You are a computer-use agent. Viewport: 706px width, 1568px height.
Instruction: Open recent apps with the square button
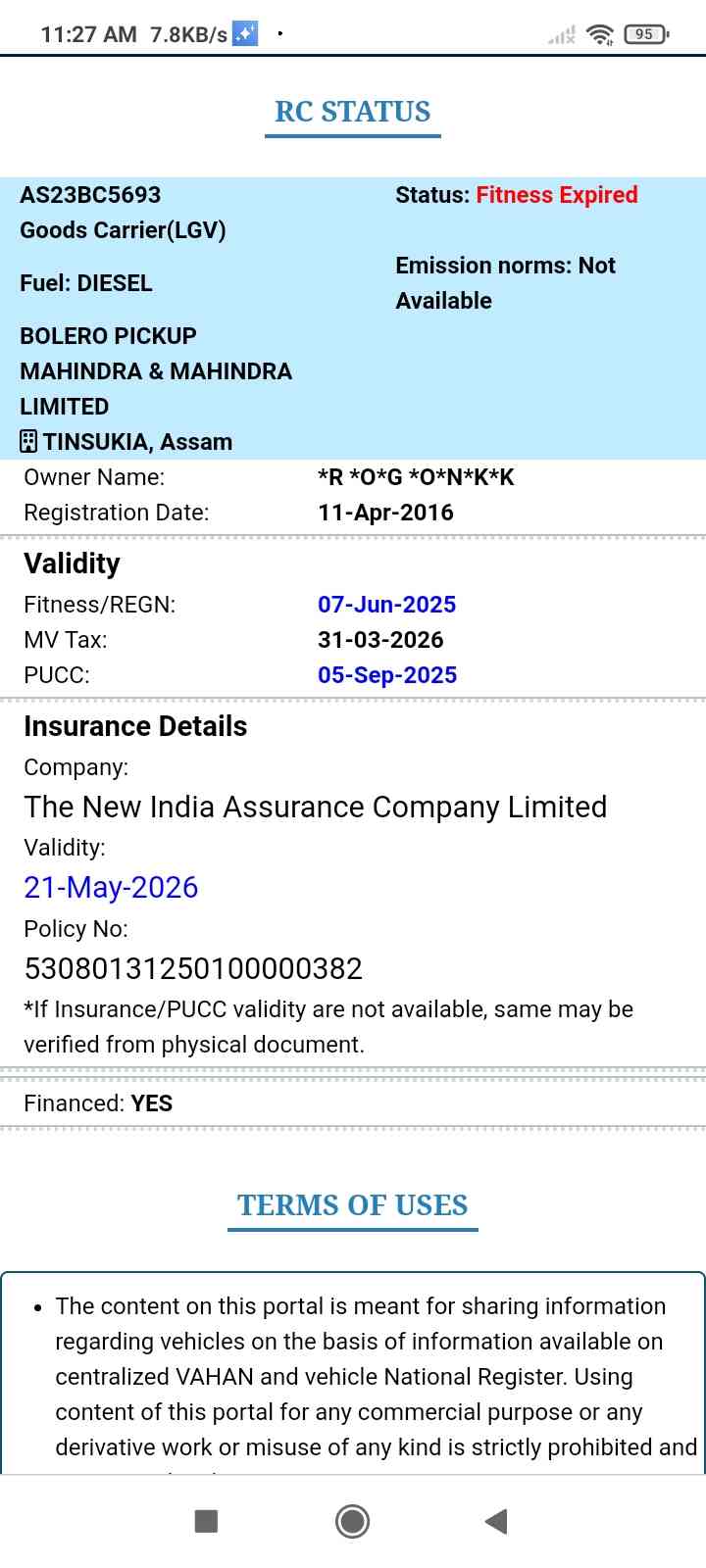tap(206, 1521)
